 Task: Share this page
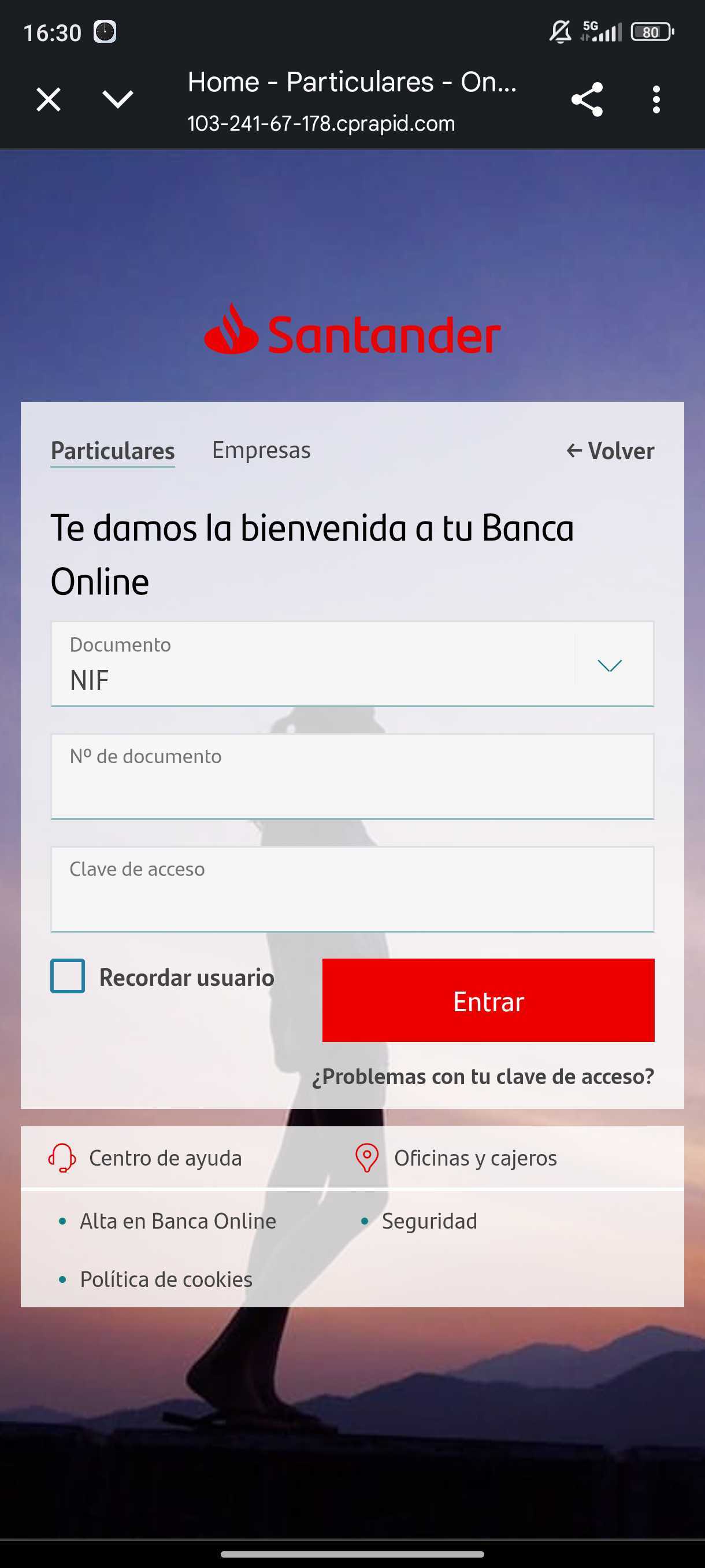click(x=587, y=99)
